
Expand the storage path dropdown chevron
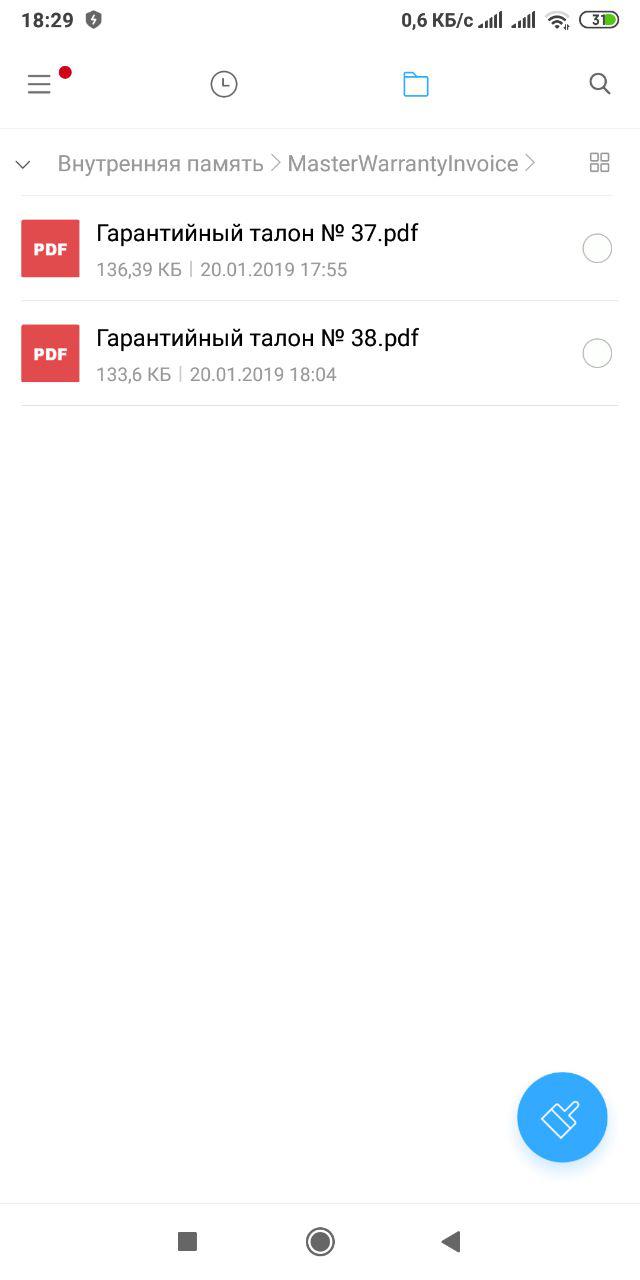click(x=23, y=164)
